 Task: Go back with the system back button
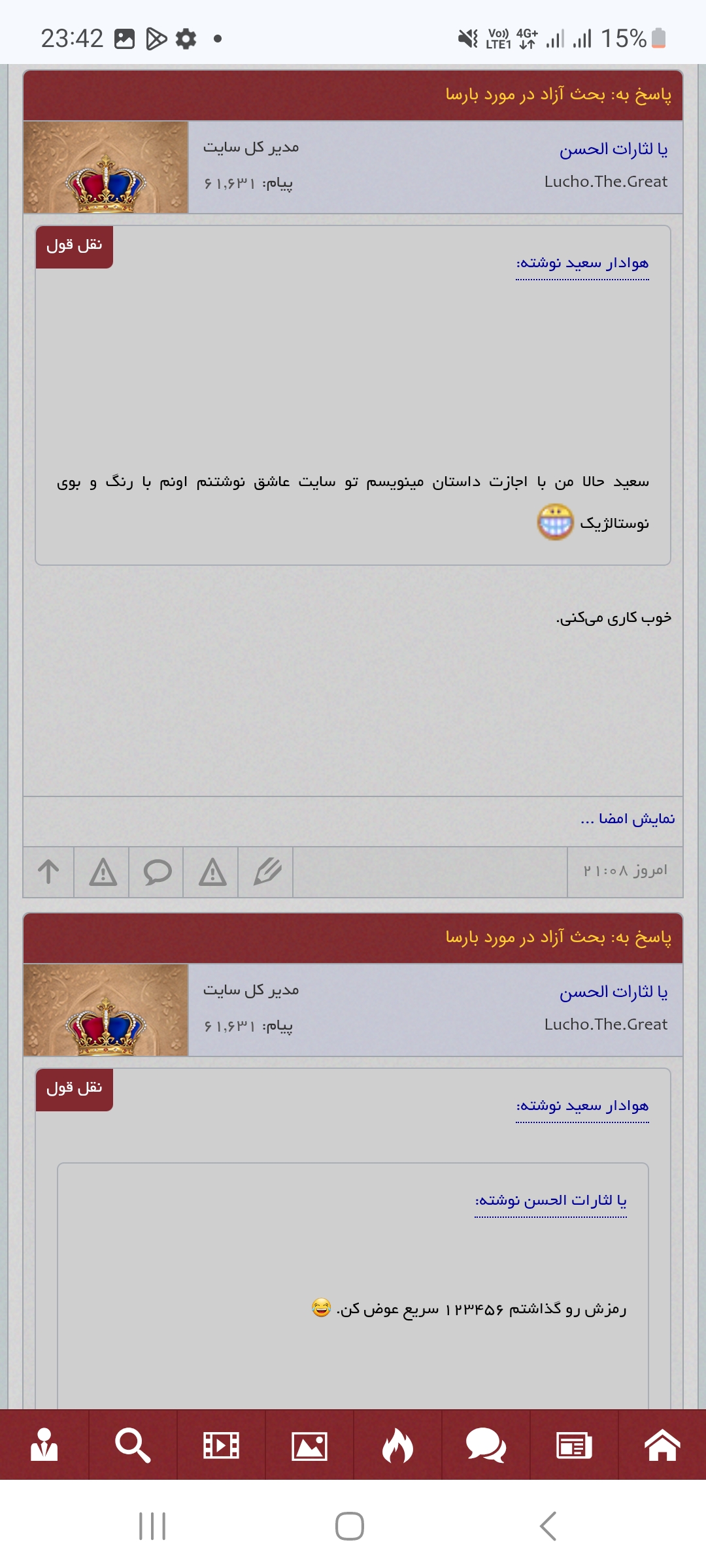pyautogui.click(x=548, y=1526)
